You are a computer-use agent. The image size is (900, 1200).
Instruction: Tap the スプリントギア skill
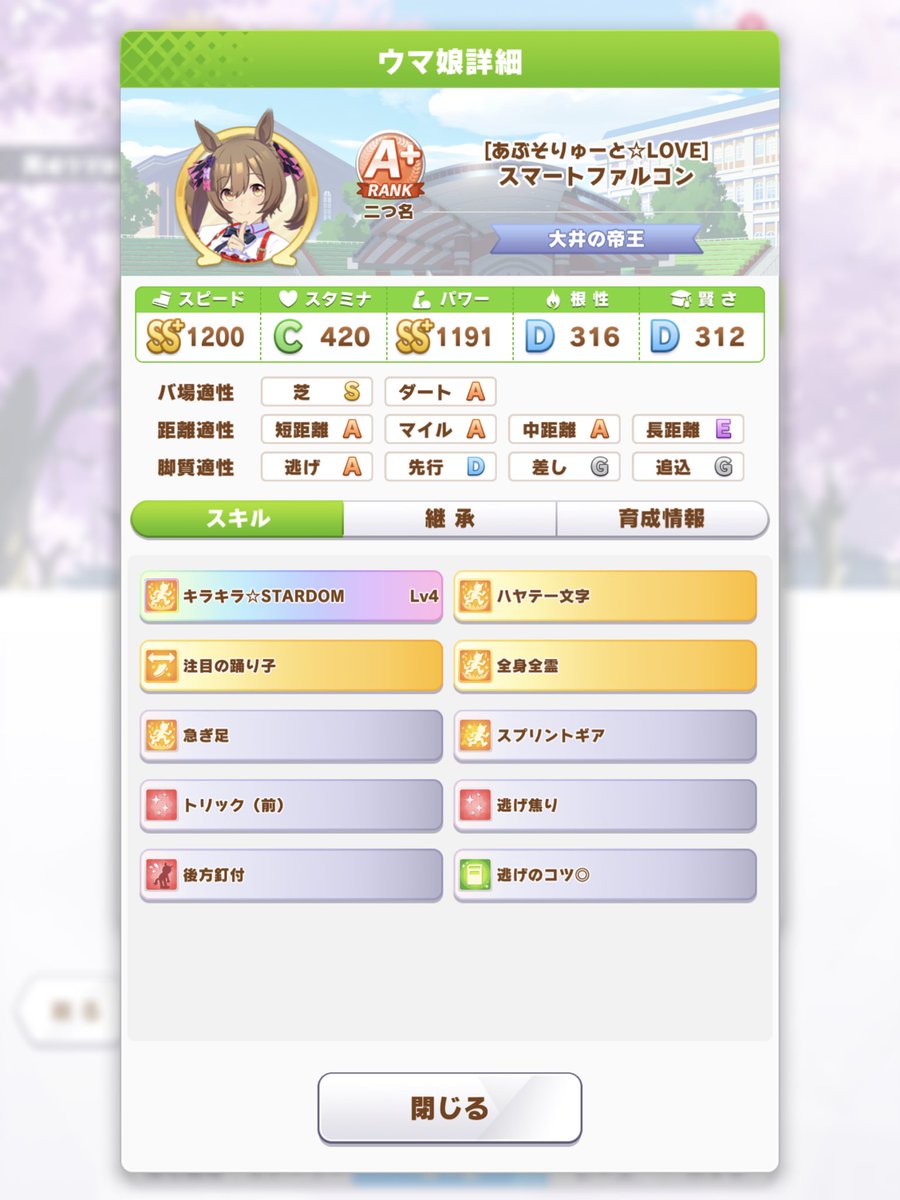tap(605, 736)
